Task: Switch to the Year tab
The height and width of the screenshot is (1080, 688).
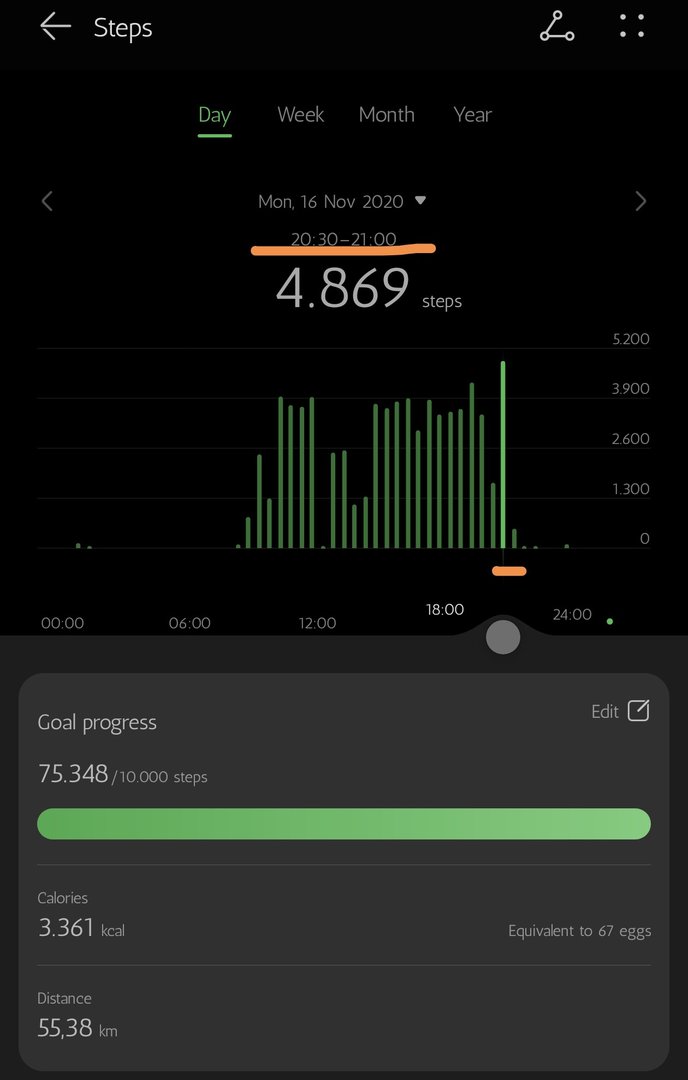Action: pyautogui.click(x=472, y=115)
